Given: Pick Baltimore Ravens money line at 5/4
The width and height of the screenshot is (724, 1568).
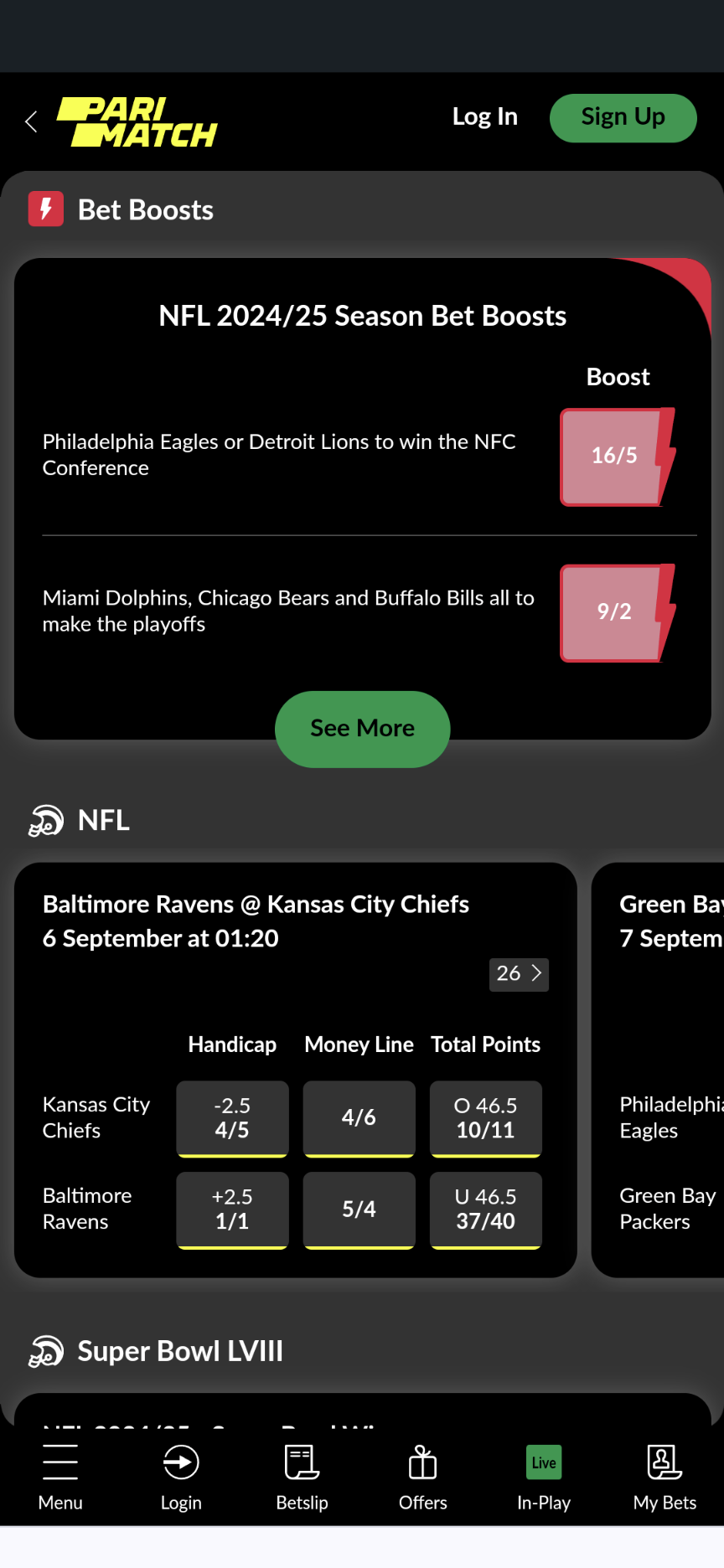Looking at the screenshot, I should 359,1210.
